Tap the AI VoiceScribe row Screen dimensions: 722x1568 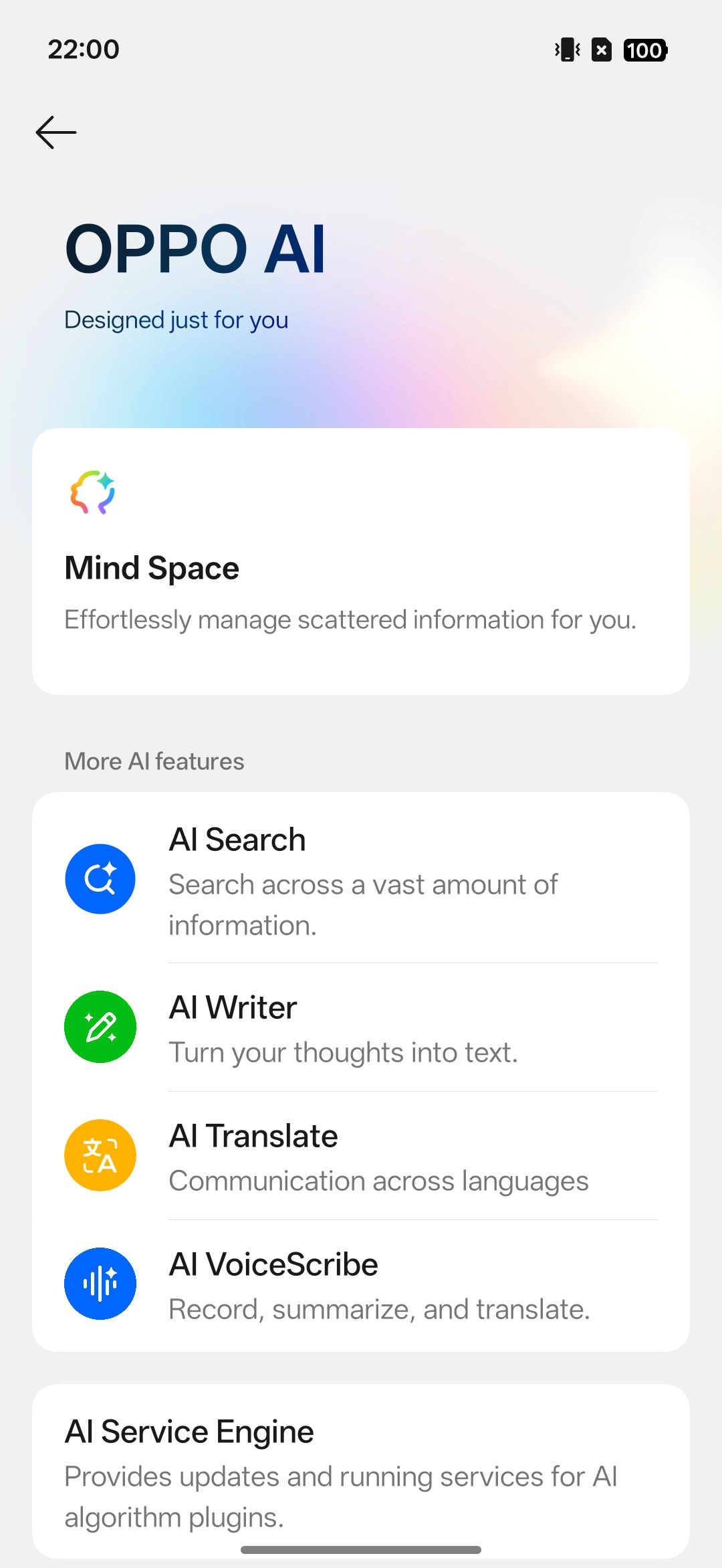coord(361,1284)
